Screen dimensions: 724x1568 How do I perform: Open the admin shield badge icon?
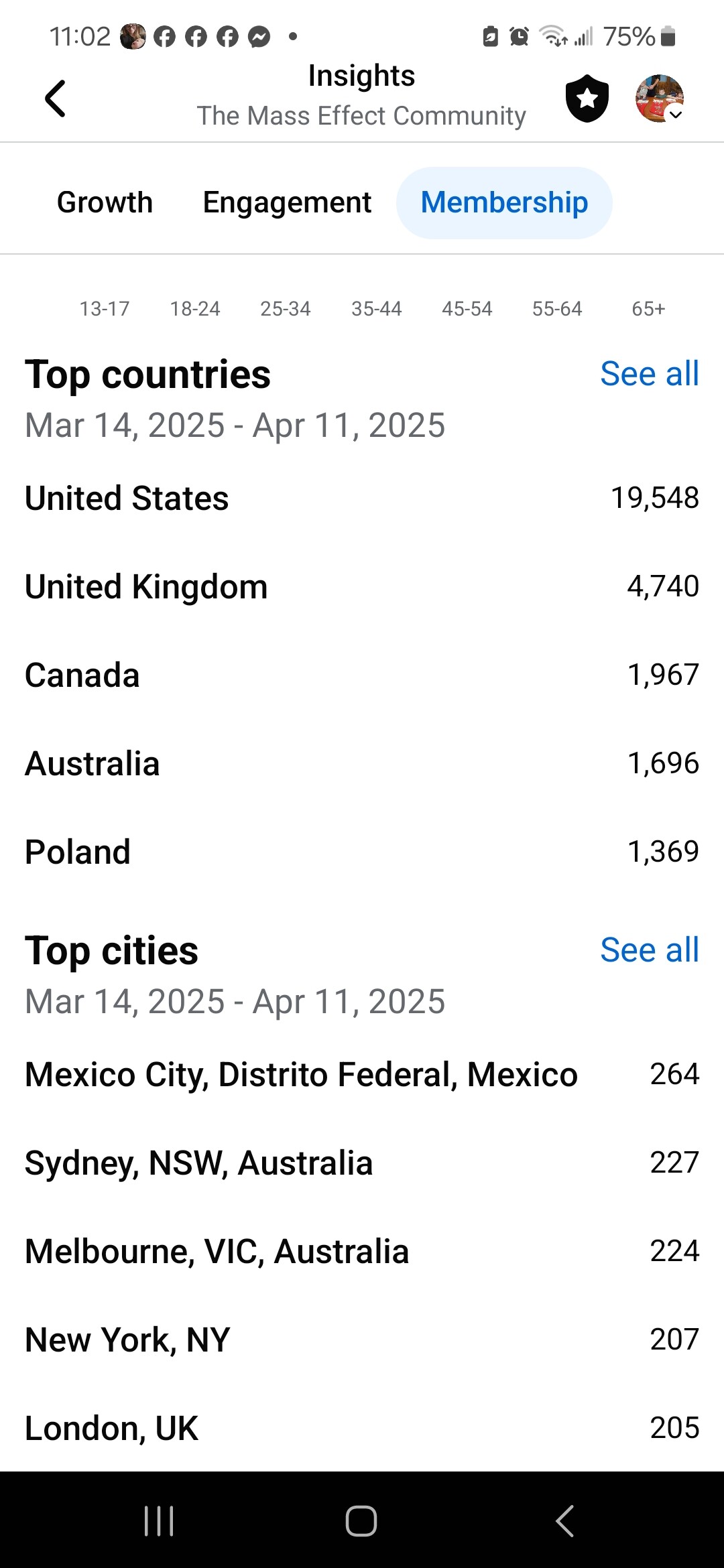[587, 99]
